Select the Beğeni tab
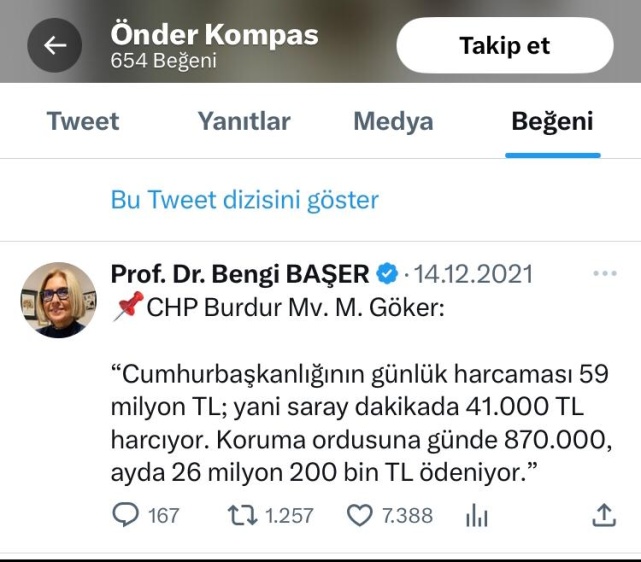 point(552,122)
